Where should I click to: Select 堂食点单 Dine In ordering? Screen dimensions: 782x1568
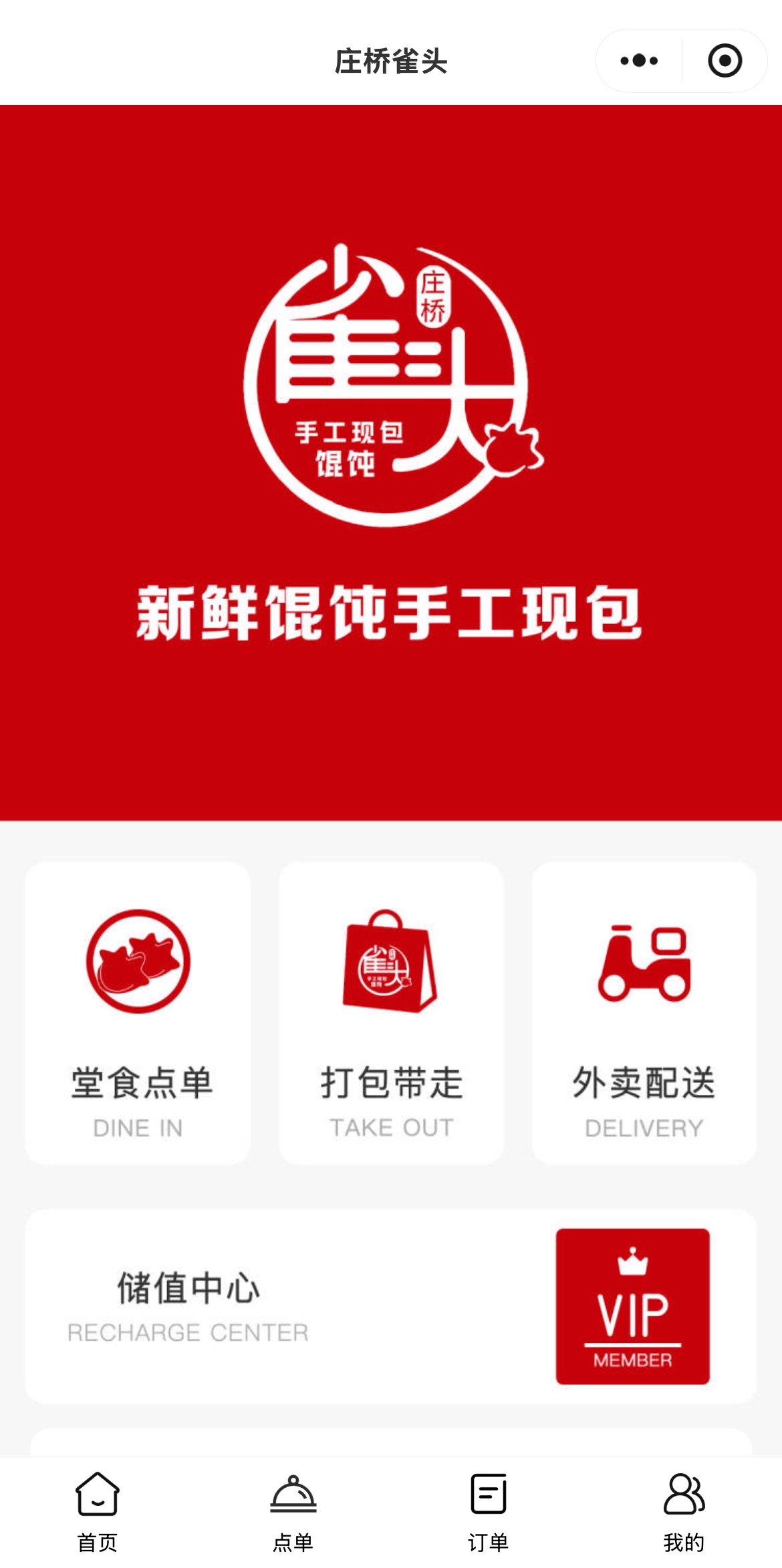click(138, 1013)
